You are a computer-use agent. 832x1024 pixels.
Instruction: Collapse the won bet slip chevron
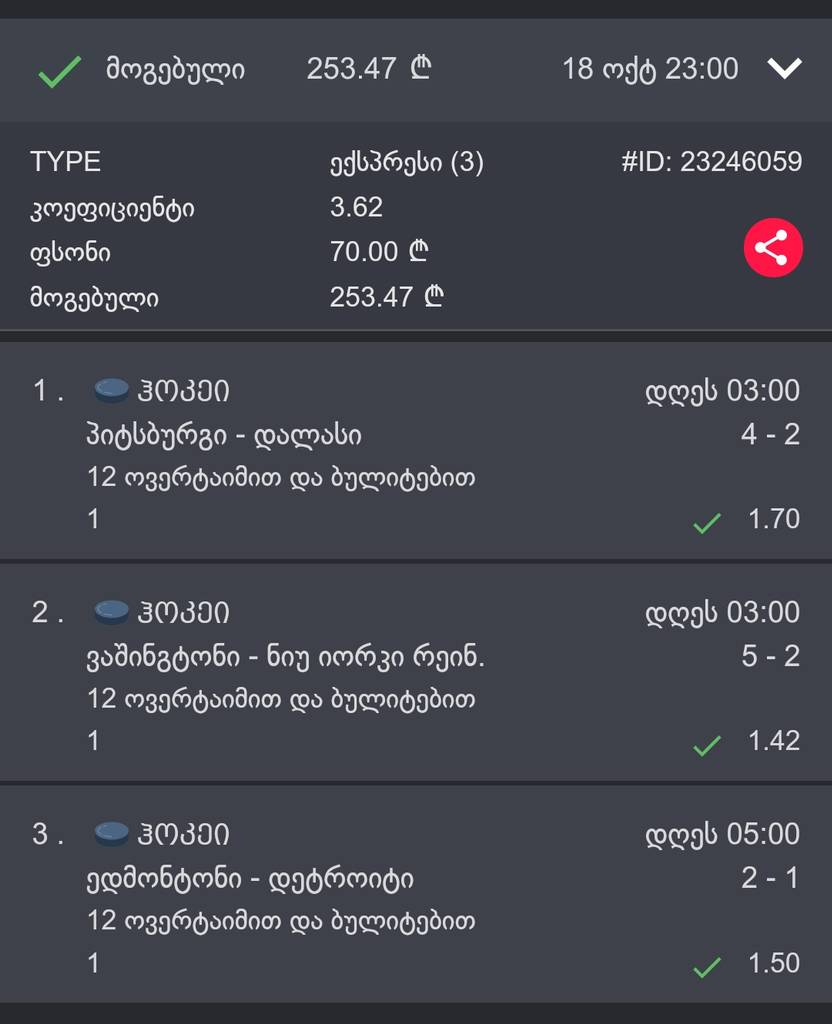[784, 69]
